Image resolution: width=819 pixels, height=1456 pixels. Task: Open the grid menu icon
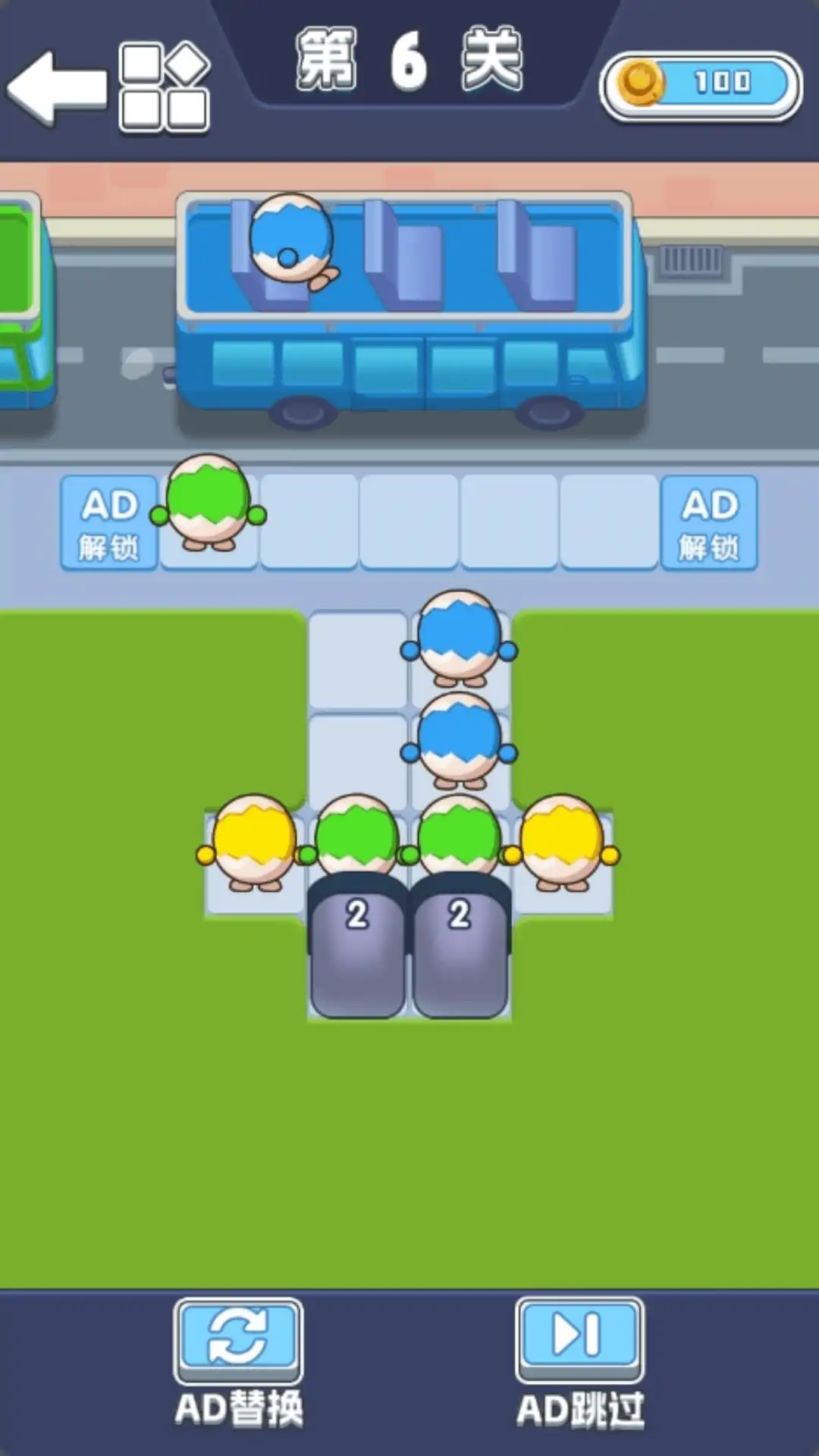click(164, 87)
